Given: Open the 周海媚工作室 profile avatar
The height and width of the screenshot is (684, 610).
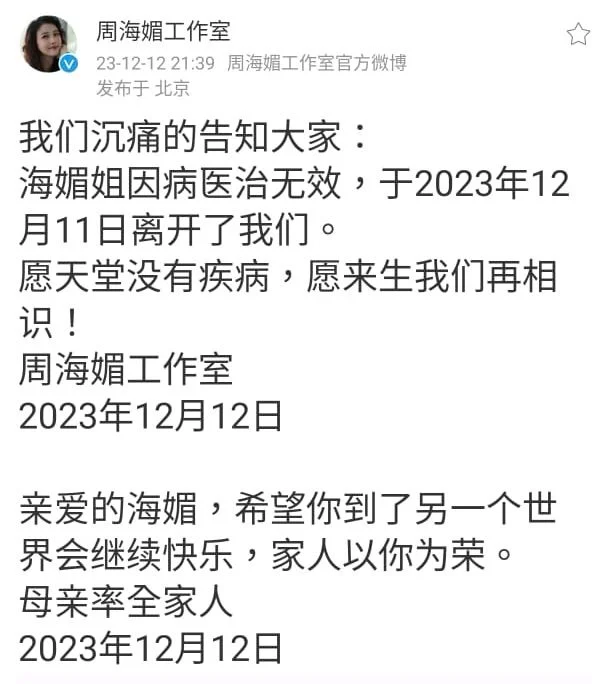Looking at the screenshot, I should point(49,44).
